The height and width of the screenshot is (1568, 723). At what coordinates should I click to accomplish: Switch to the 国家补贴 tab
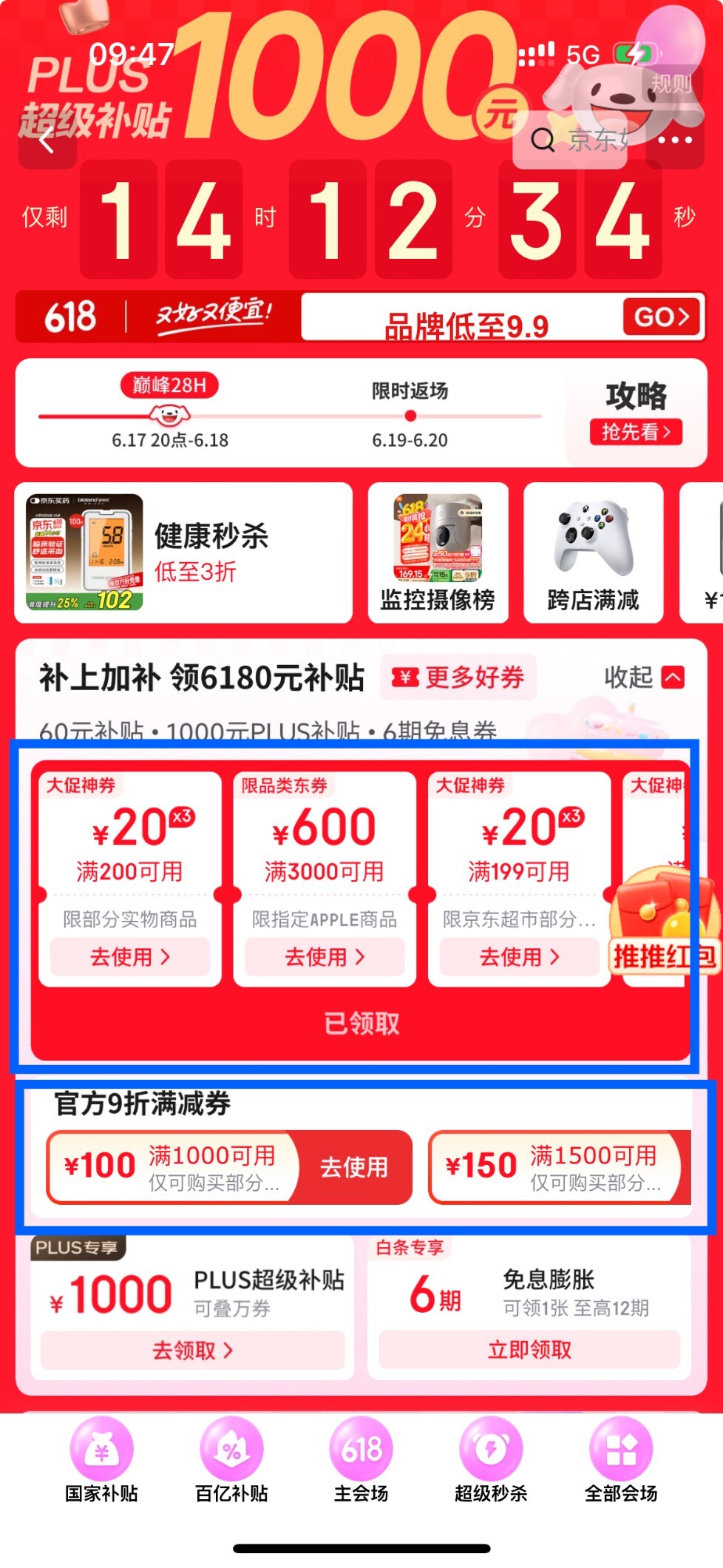coord(102,1461)
